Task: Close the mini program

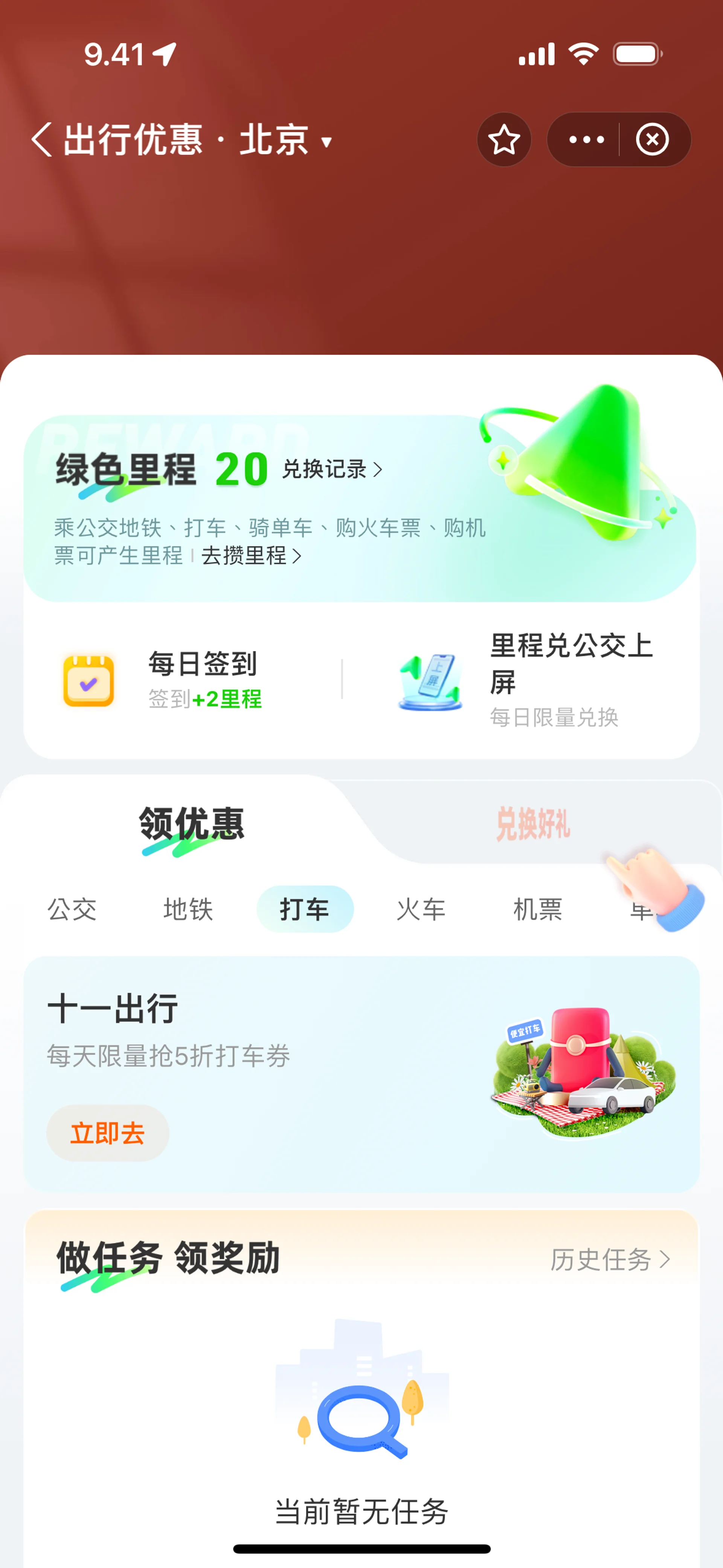Action: point(653,139)
